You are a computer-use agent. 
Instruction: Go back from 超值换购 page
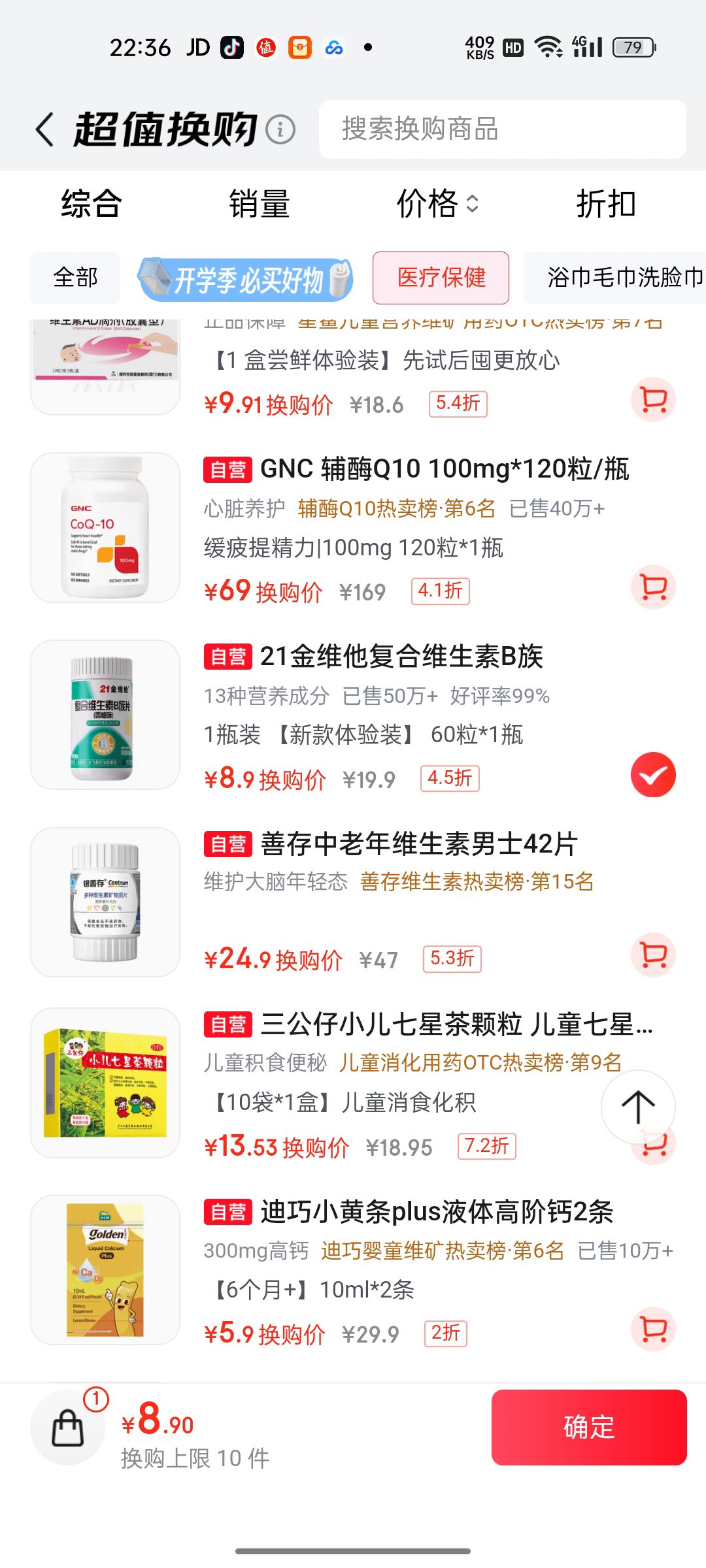(44, 129)
